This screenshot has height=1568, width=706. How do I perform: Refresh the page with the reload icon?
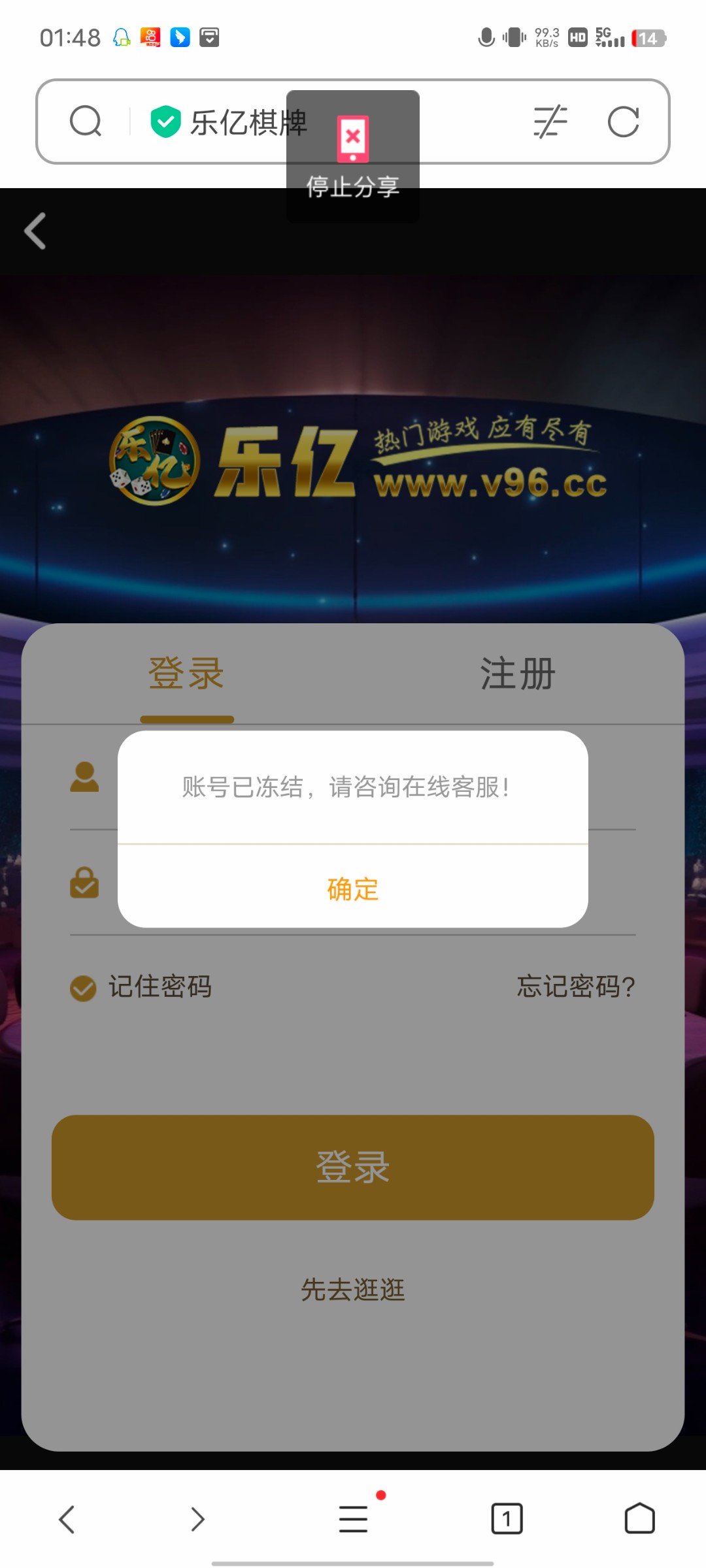(623, 122)
